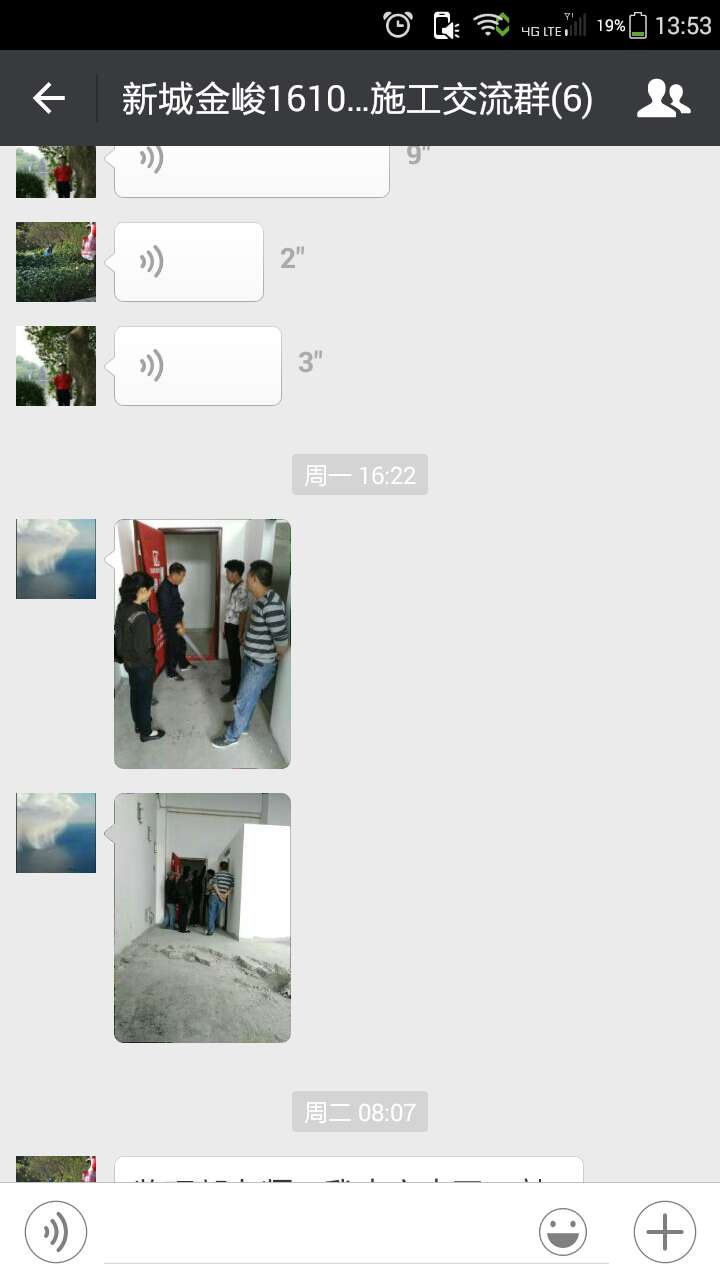This screenshot has width=720, height=1280.
Task: Switch to voice input mode
Action: 56,1231
